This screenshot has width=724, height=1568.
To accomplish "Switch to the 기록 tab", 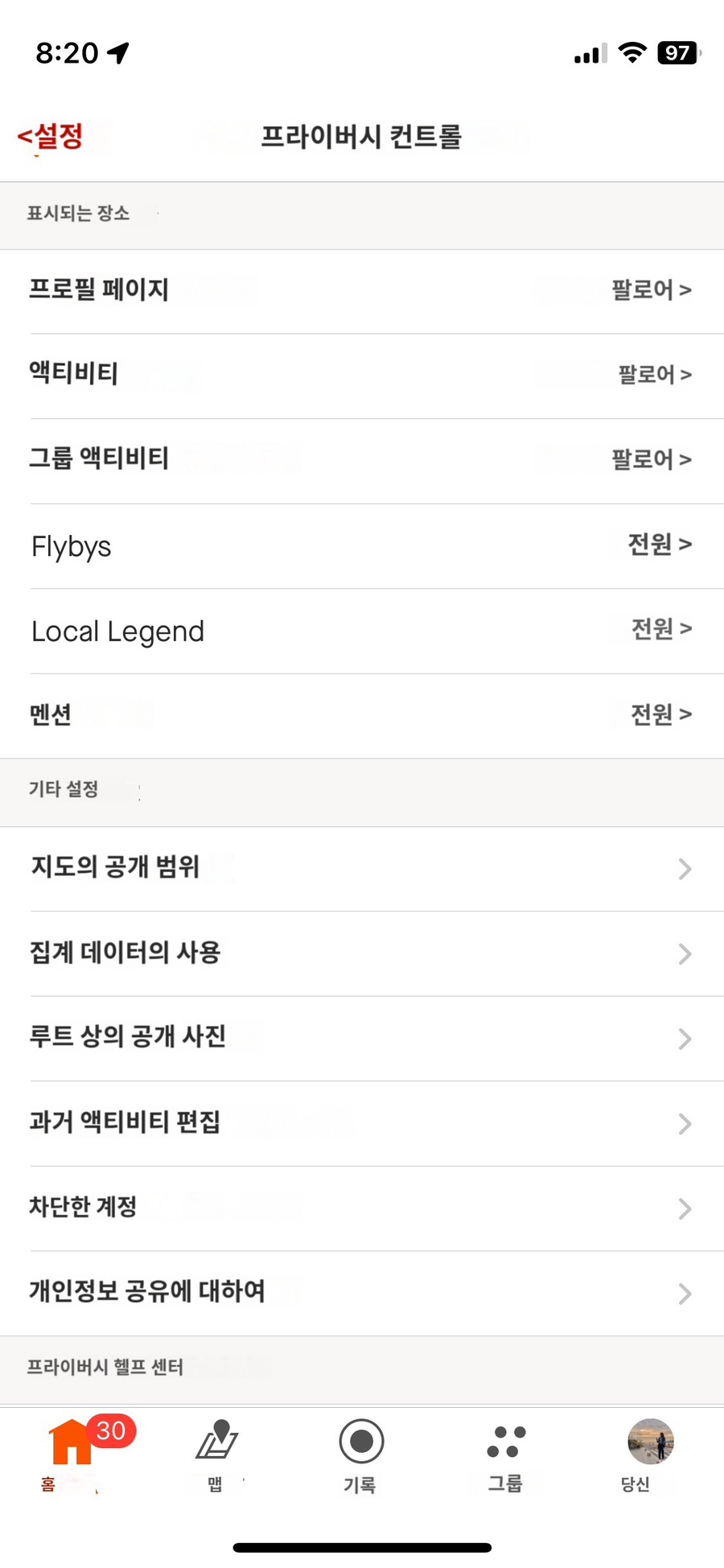I will click(361, 1455).
